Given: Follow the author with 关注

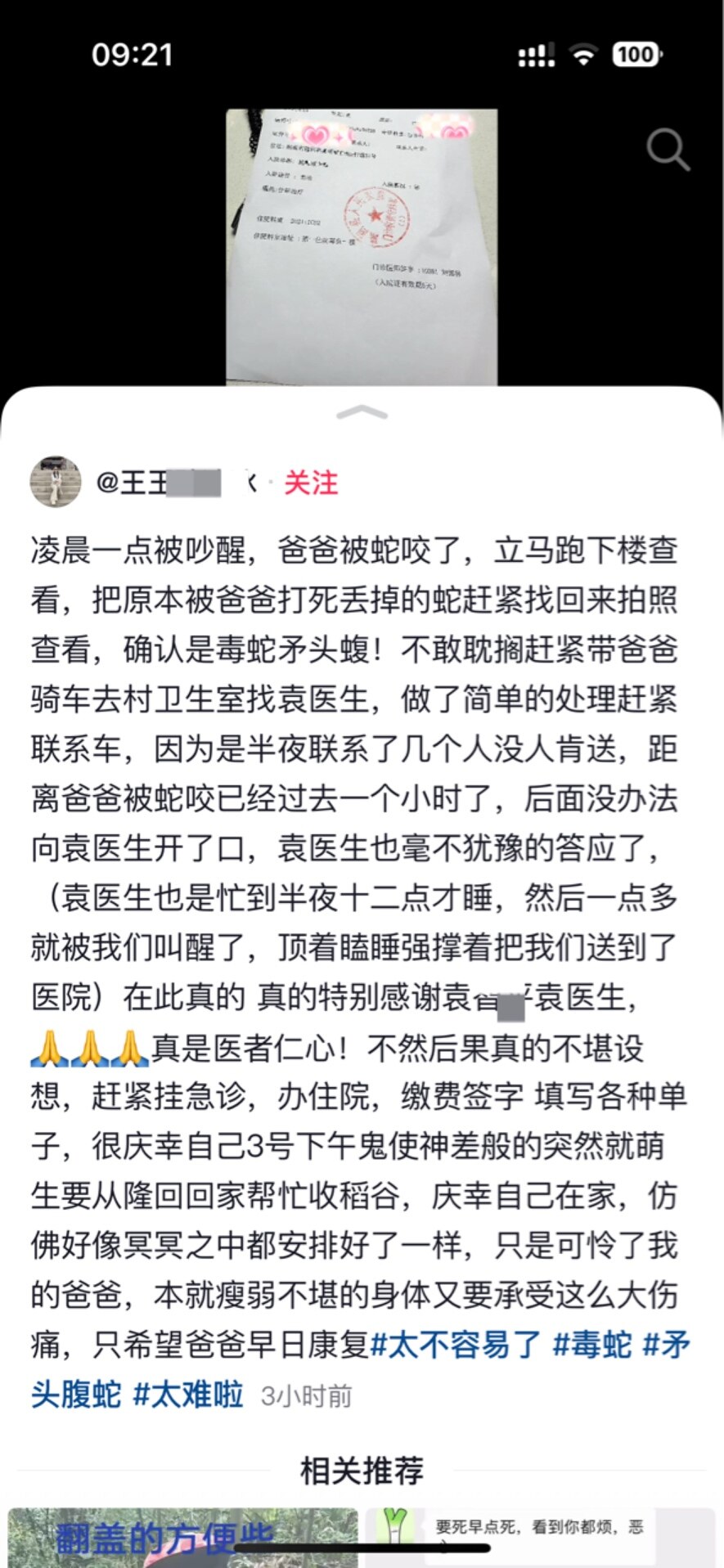Looking at the screenshot, I should tap(311, 483).
